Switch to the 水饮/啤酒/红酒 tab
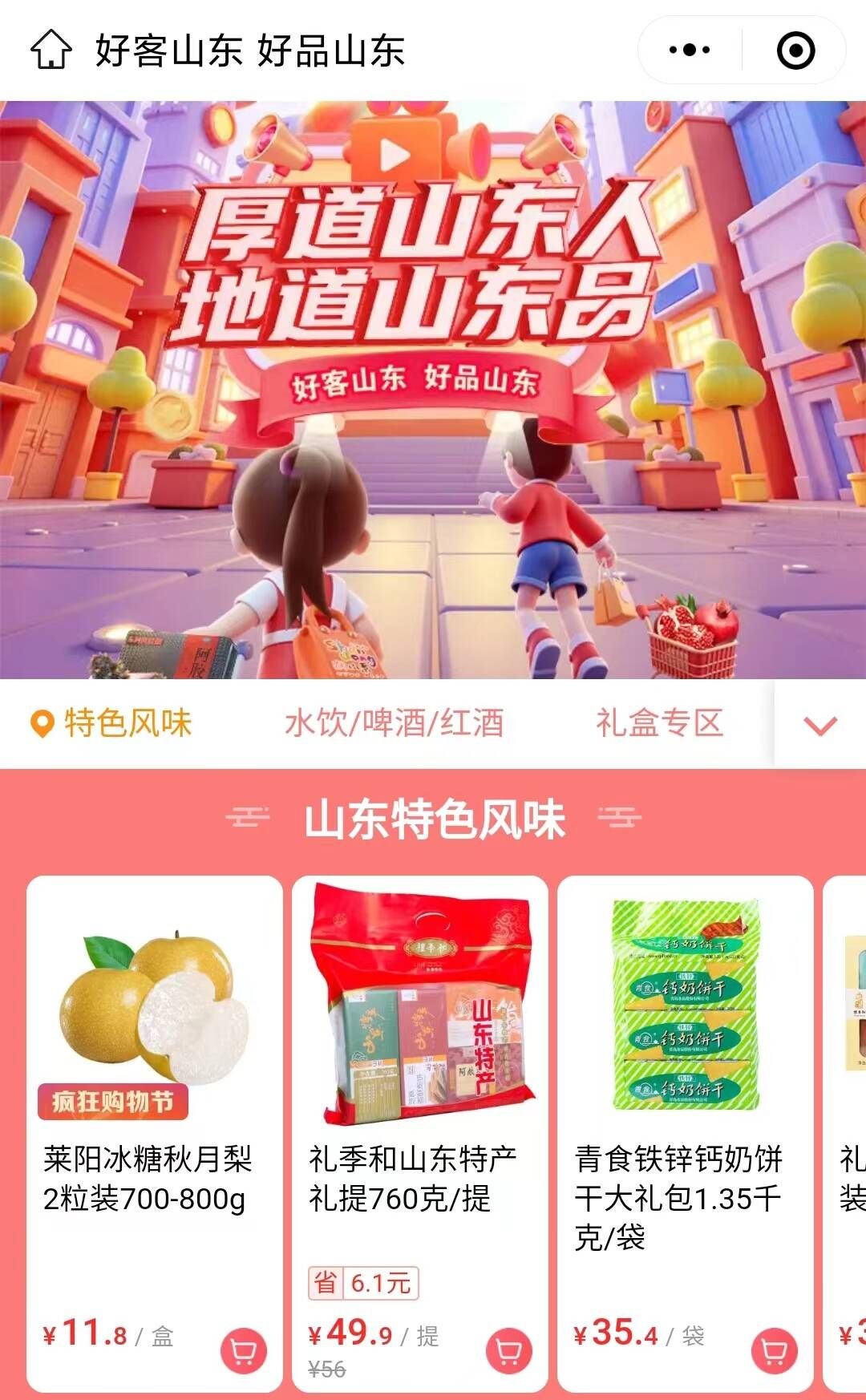866x1400 pixels. 394,723
